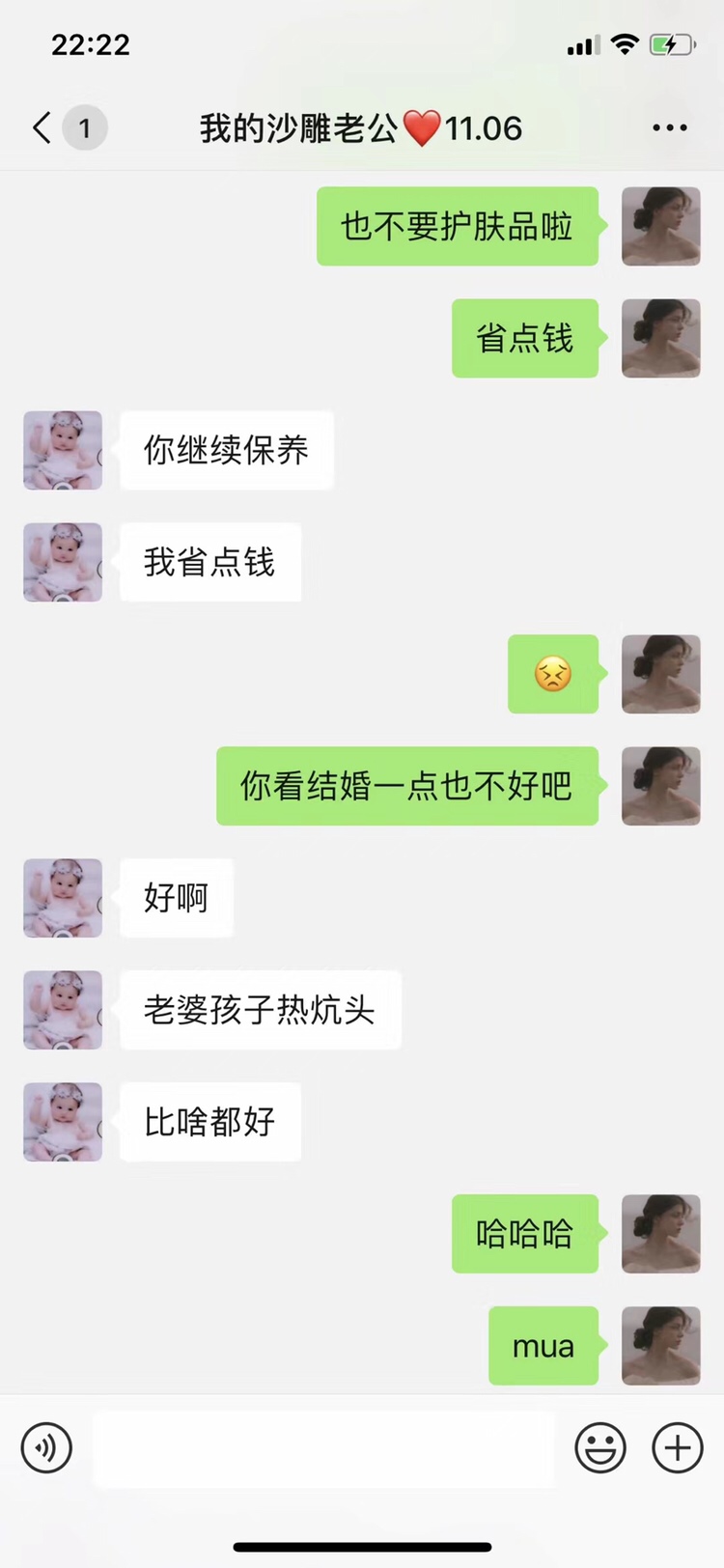Viewport: 724px width, 1568px height.
Task: Open the emoji sticker panel
Action: tap(600, 1447)
